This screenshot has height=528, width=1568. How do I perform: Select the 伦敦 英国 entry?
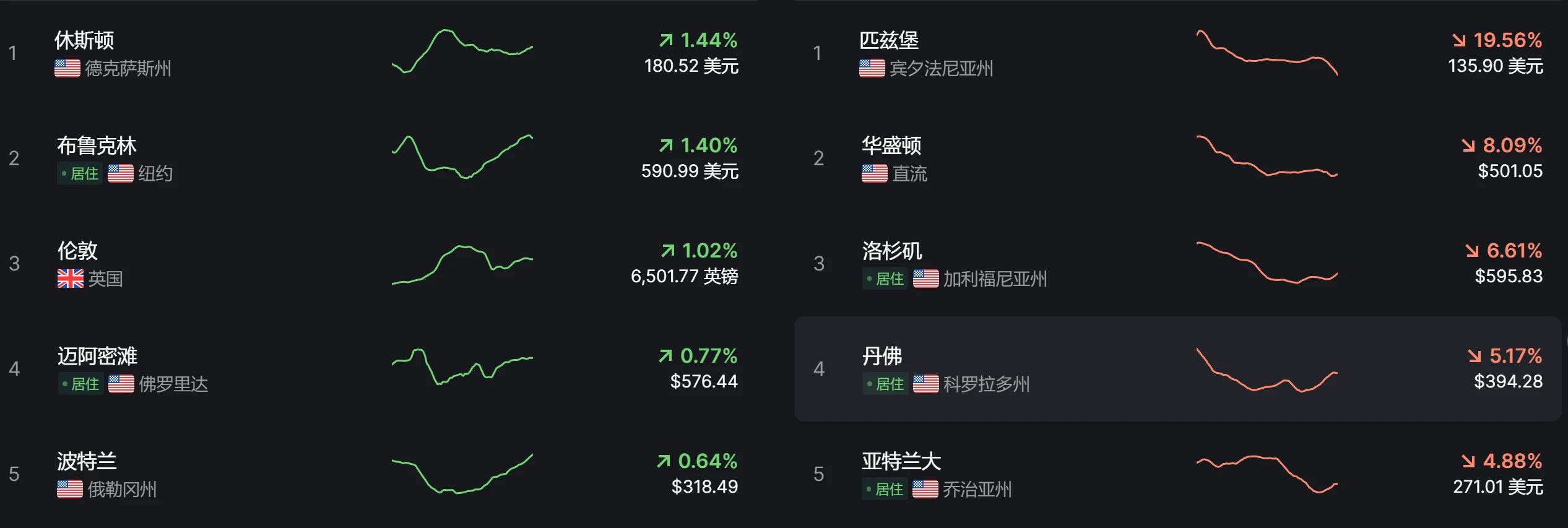coord(78,251)
